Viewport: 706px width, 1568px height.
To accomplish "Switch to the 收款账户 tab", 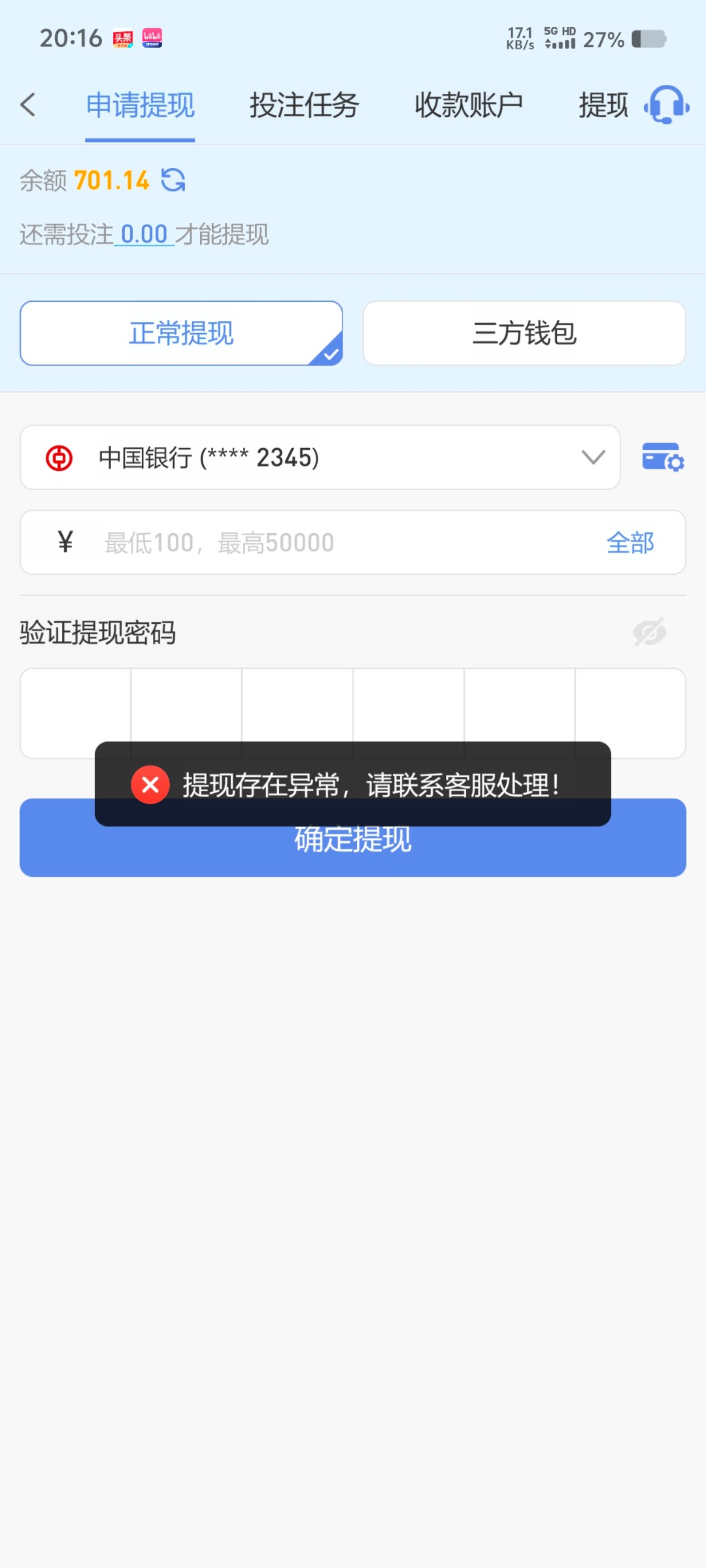I will pyautogui.click(x=469, y=105).
